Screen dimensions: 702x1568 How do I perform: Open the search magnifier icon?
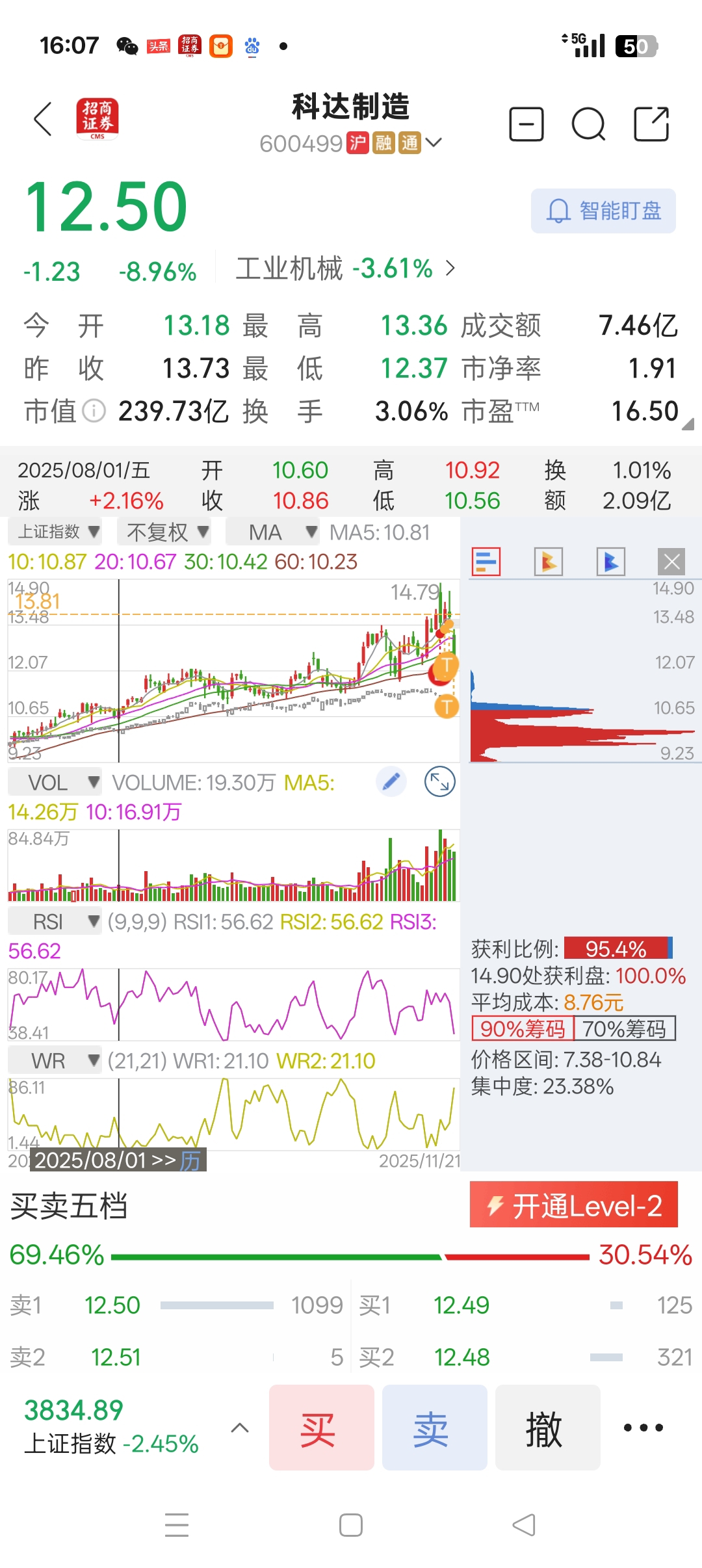pyautogui.click(x=588, y=124)
